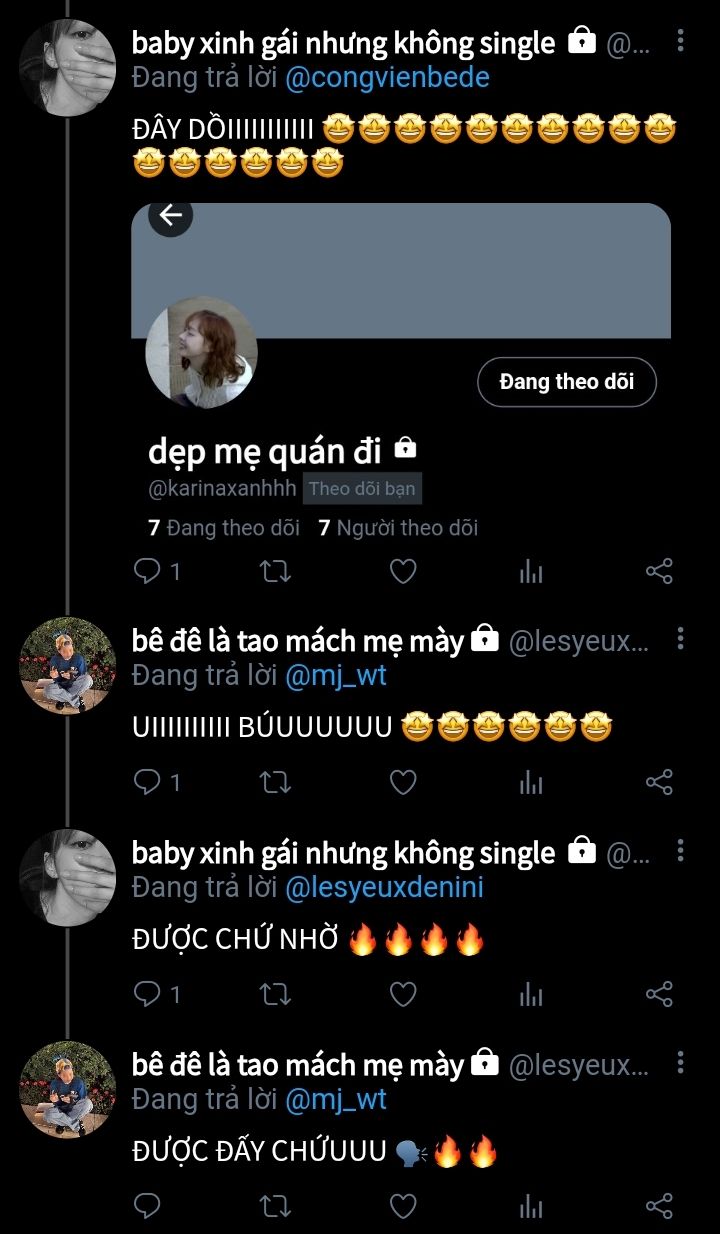Open the avatar beside the "ĐƯỢC ĐẤY CHỨUUU" tweet

(68, 1089)
